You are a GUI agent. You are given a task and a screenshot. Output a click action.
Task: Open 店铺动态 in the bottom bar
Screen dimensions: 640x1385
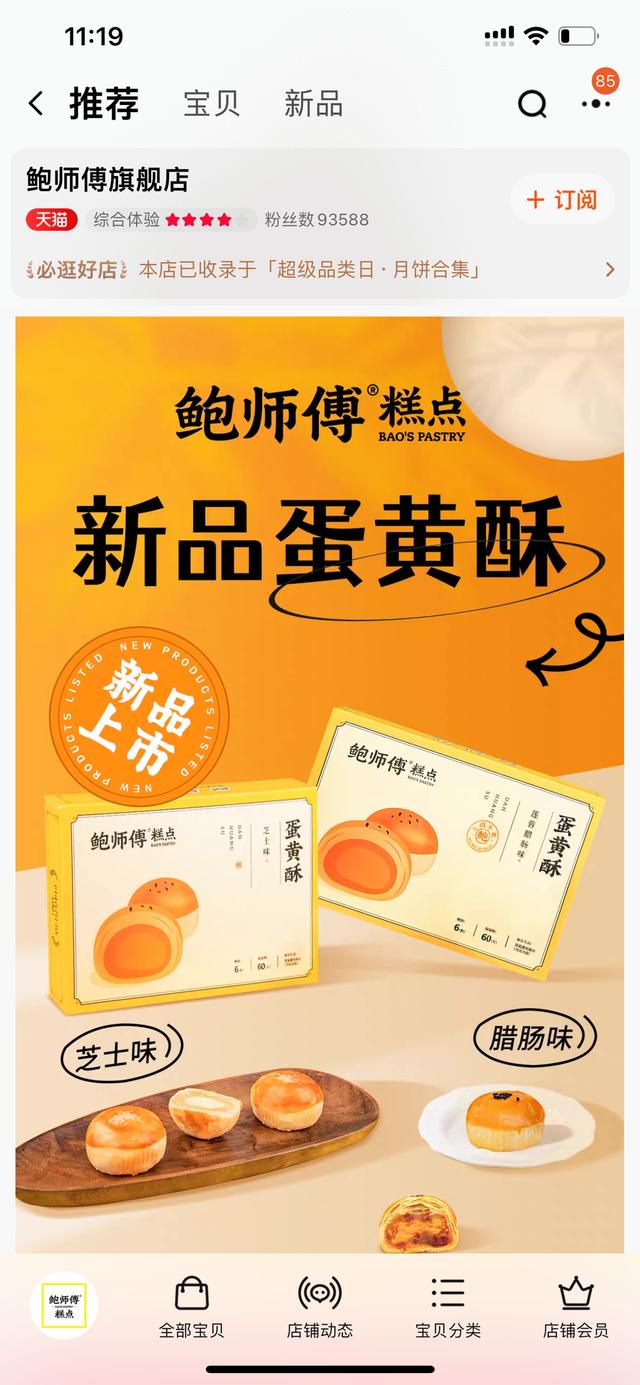click(320, 1308)
